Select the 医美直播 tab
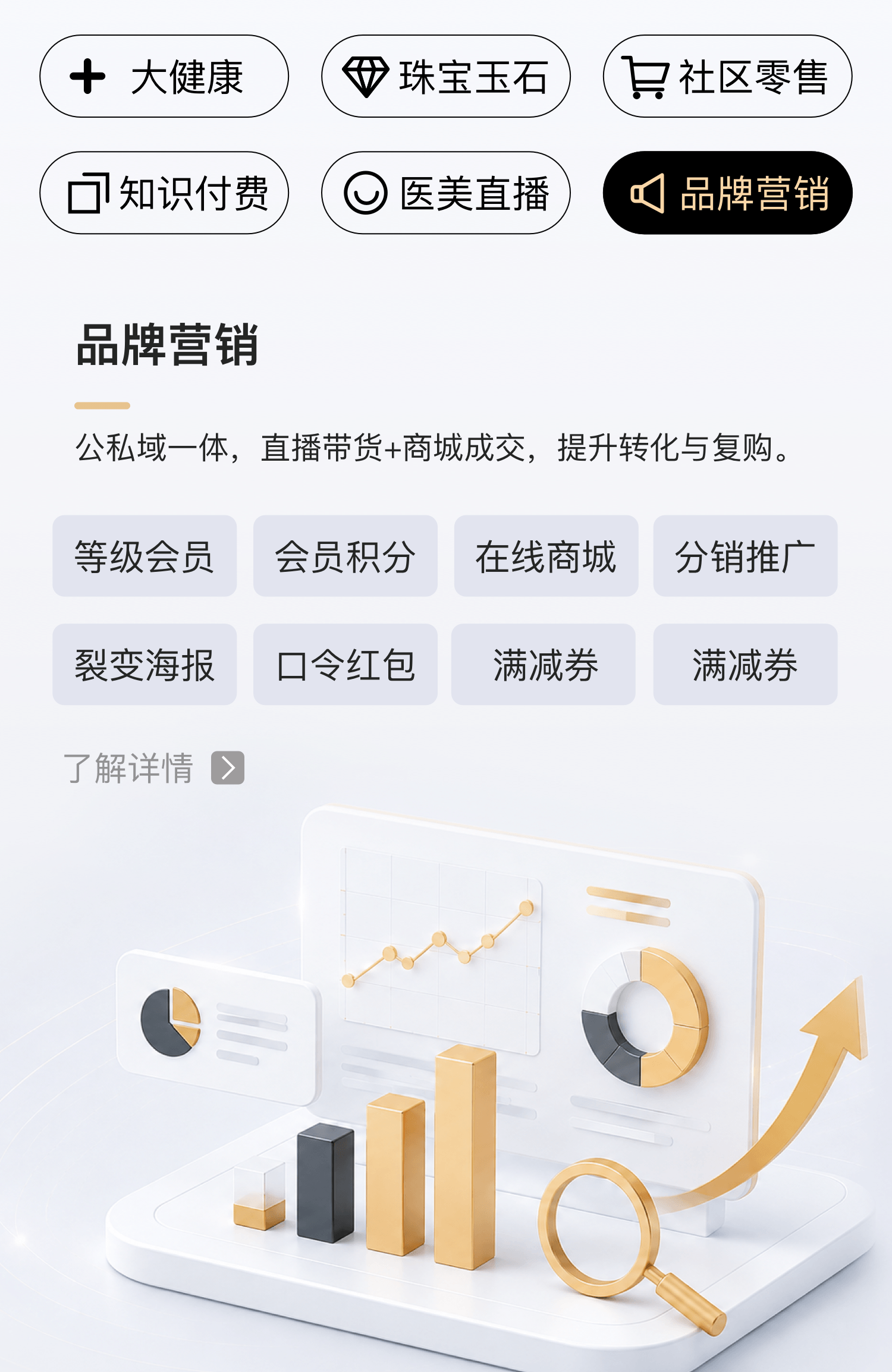This screenshot has width=892, height=1372. tap(446, 193)
